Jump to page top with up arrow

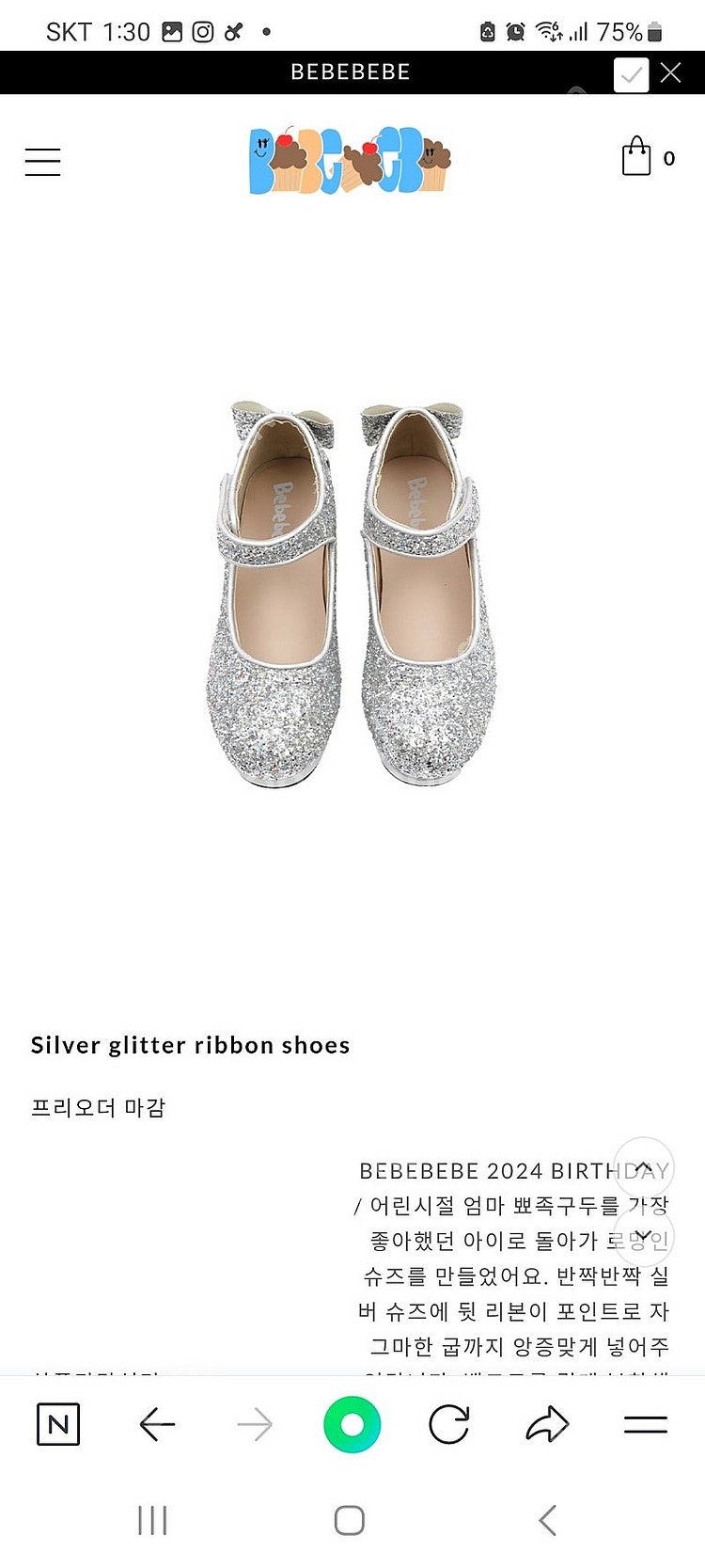[643, 1168]
